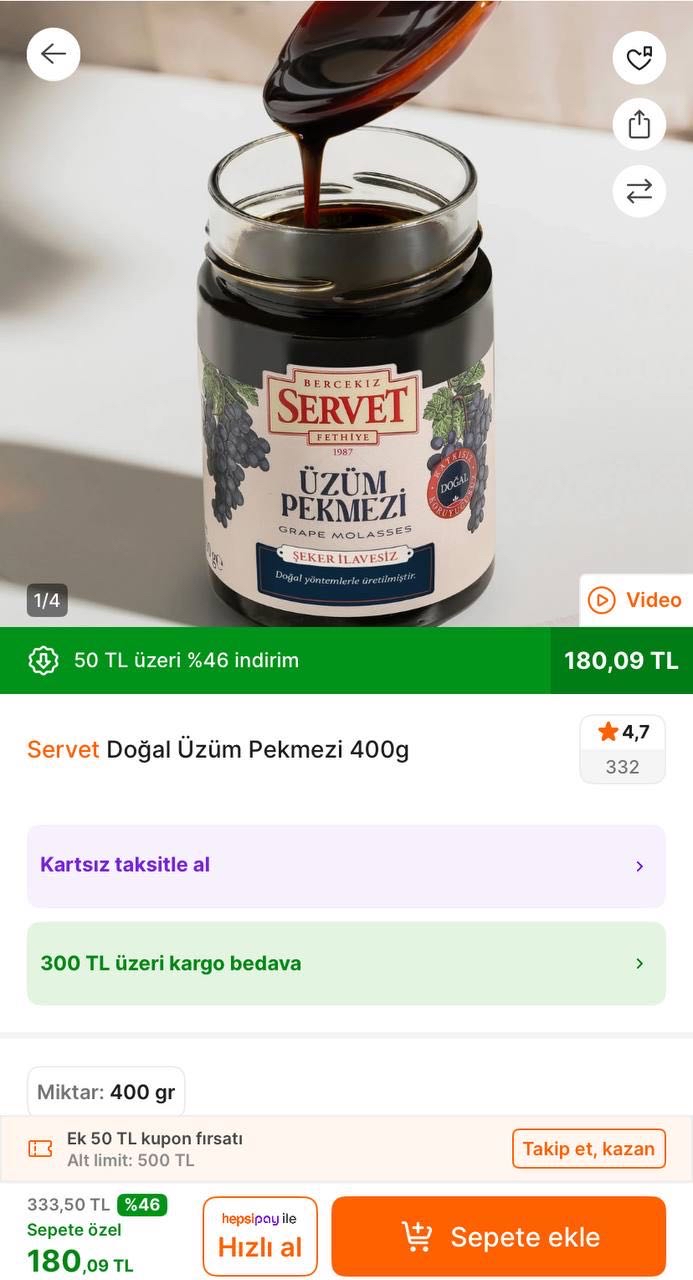The width and height of the screenshot is (693, 1280).
Task: Tap Takip et, kazan coupon button
Action: (x=588, y=1149)
